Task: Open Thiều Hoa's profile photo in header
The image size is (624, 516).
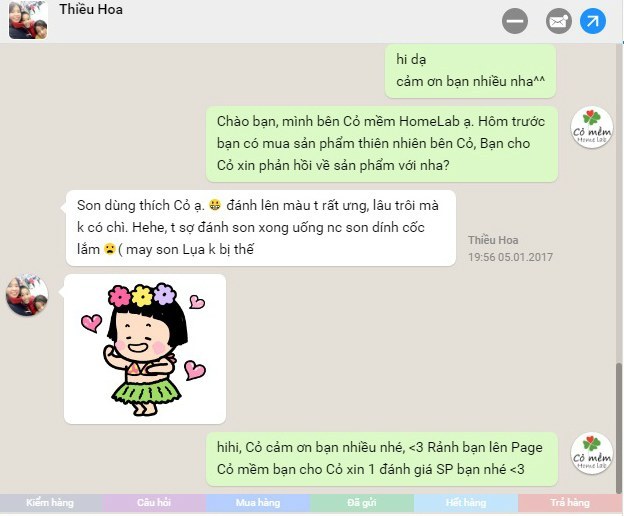Action: point(27,19)
